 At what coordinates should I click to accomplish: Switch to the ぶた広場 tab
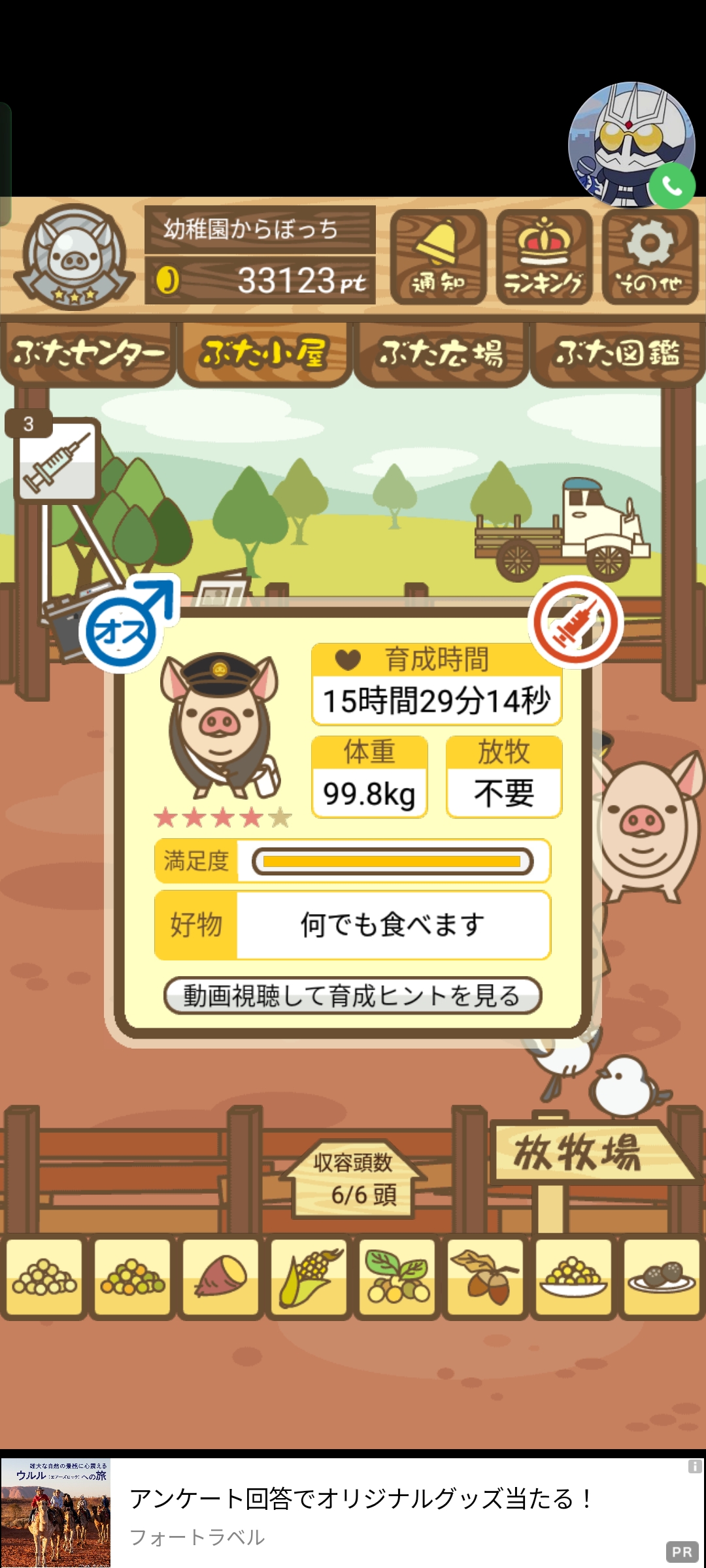pos(441,353)
